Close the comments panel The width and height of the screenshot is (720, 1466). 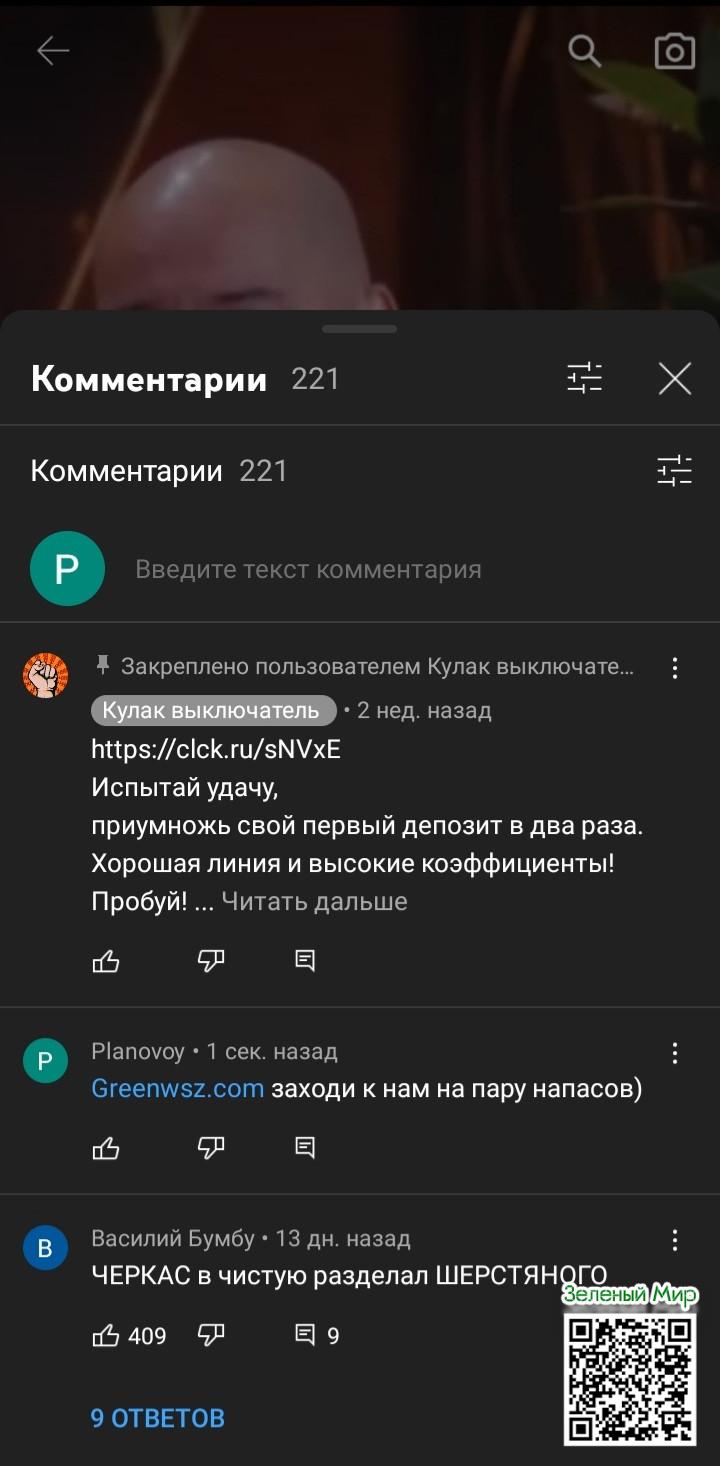675,379
